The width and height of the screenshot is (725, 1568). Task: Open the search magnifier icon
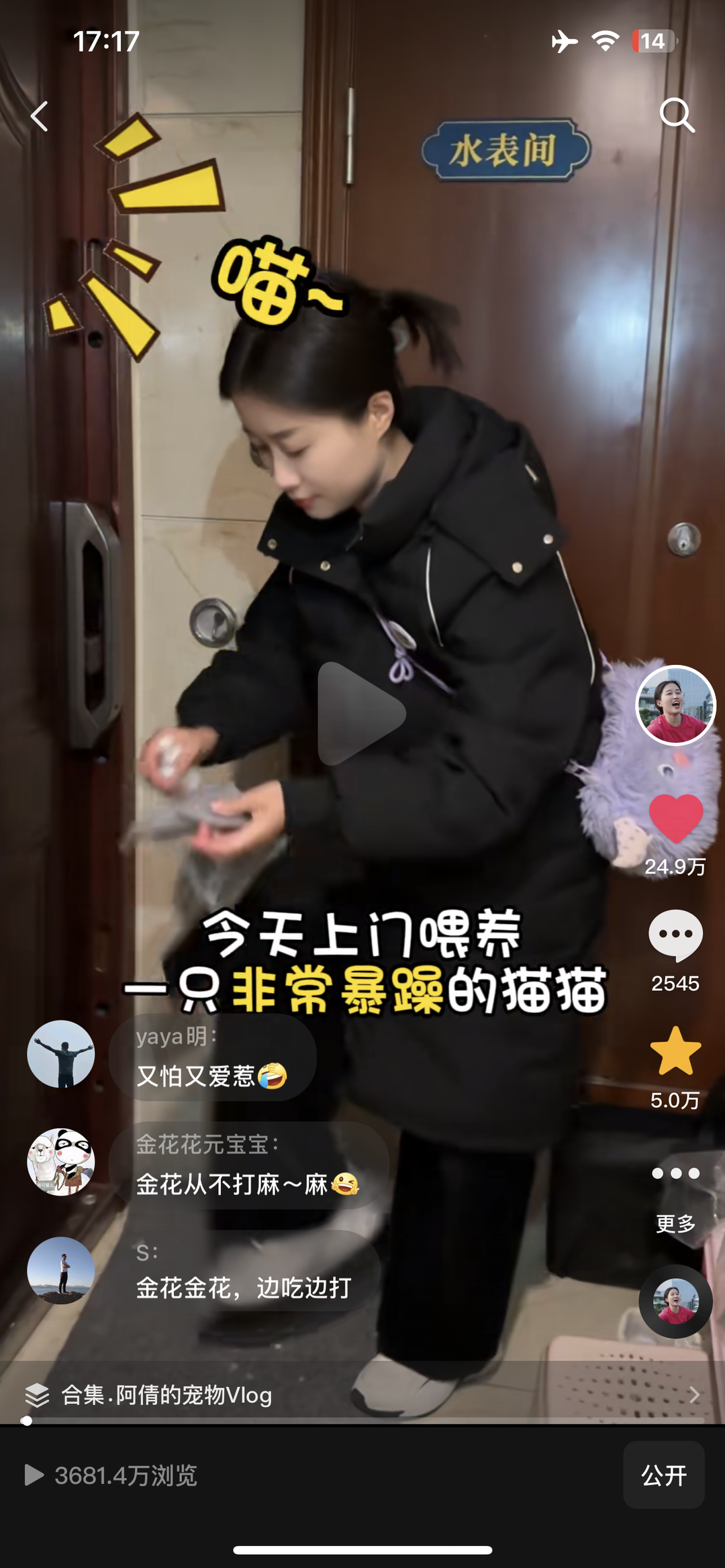[x=676, y=115]
